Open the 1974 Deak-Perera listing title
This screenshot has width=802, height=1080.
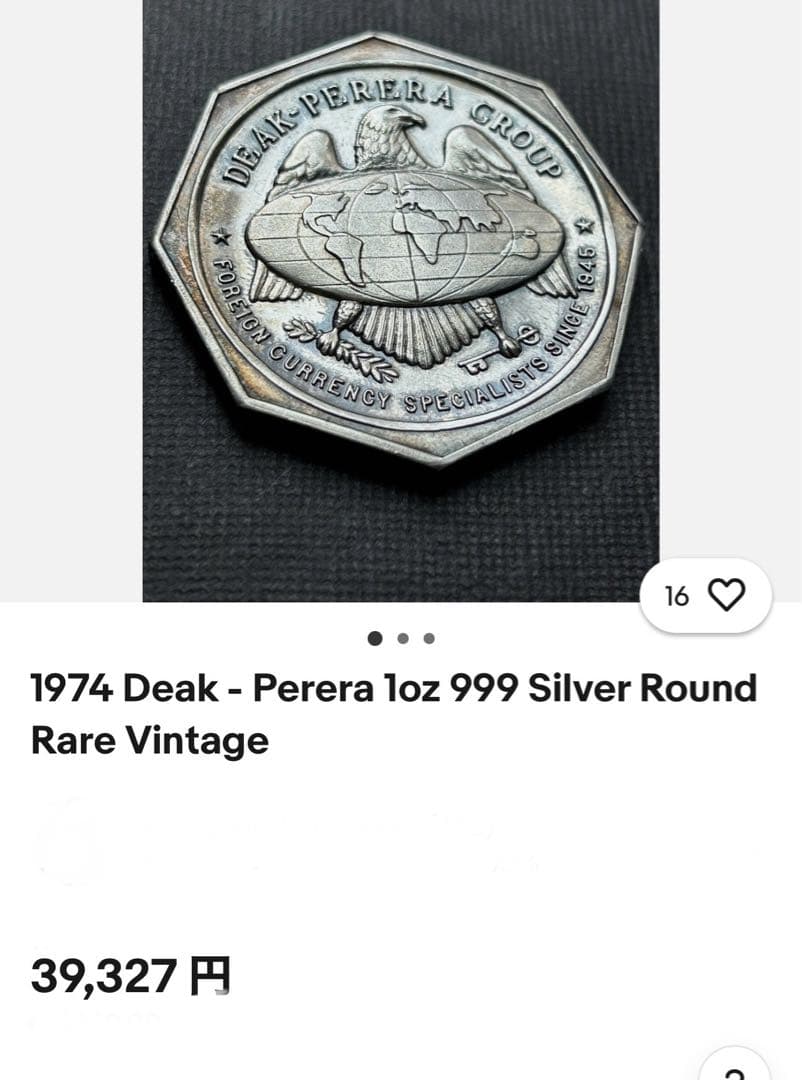point(395,687)
